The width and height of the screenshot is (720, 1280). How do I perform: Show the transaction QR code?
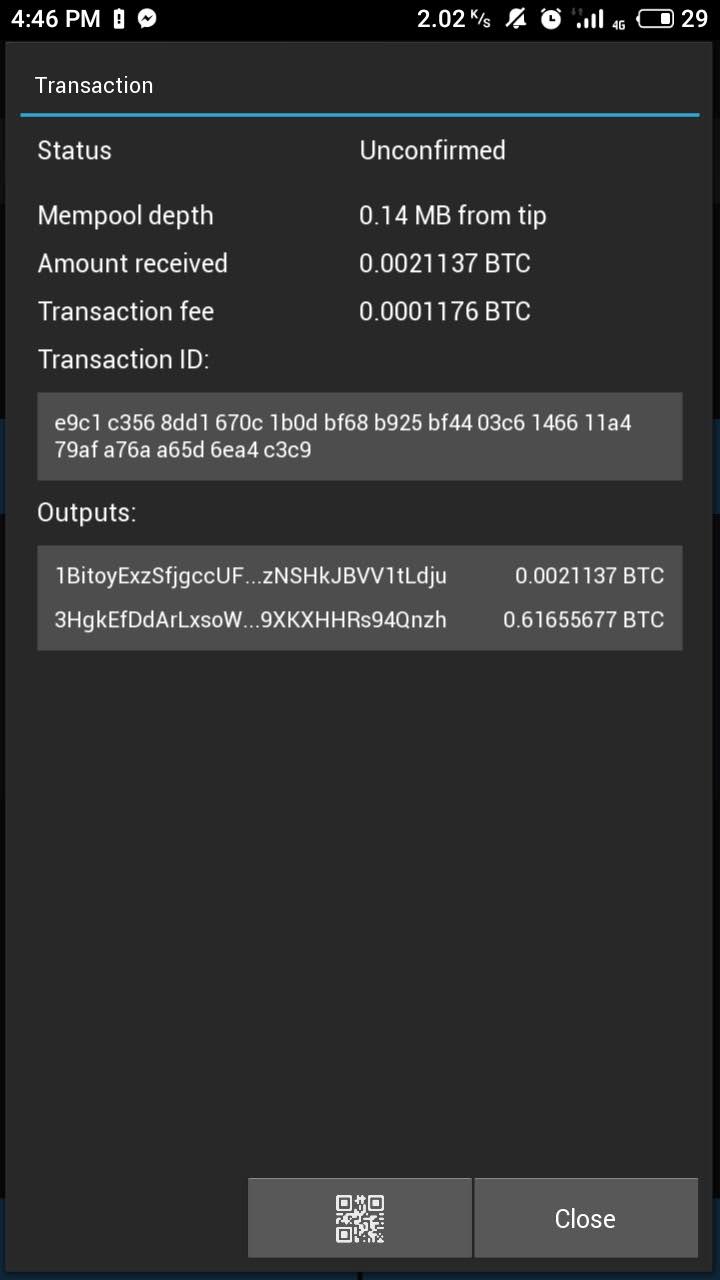(360, 1218)
